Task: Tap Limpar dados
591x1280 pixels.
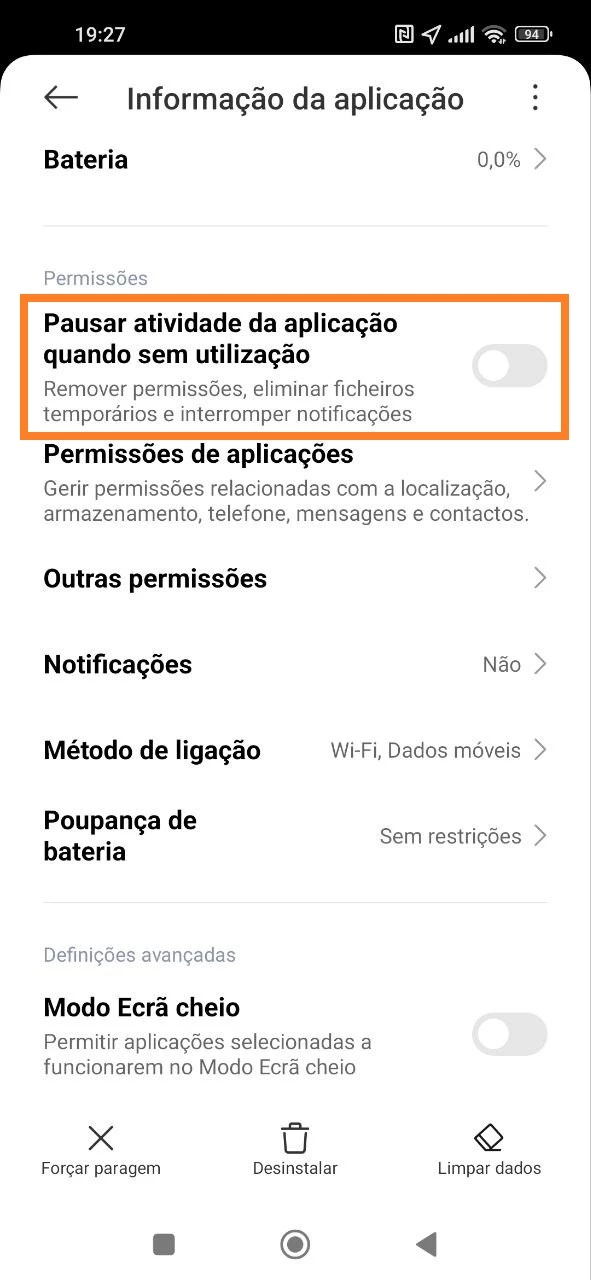Action: pyautogui.click(x=489, y=1148)
